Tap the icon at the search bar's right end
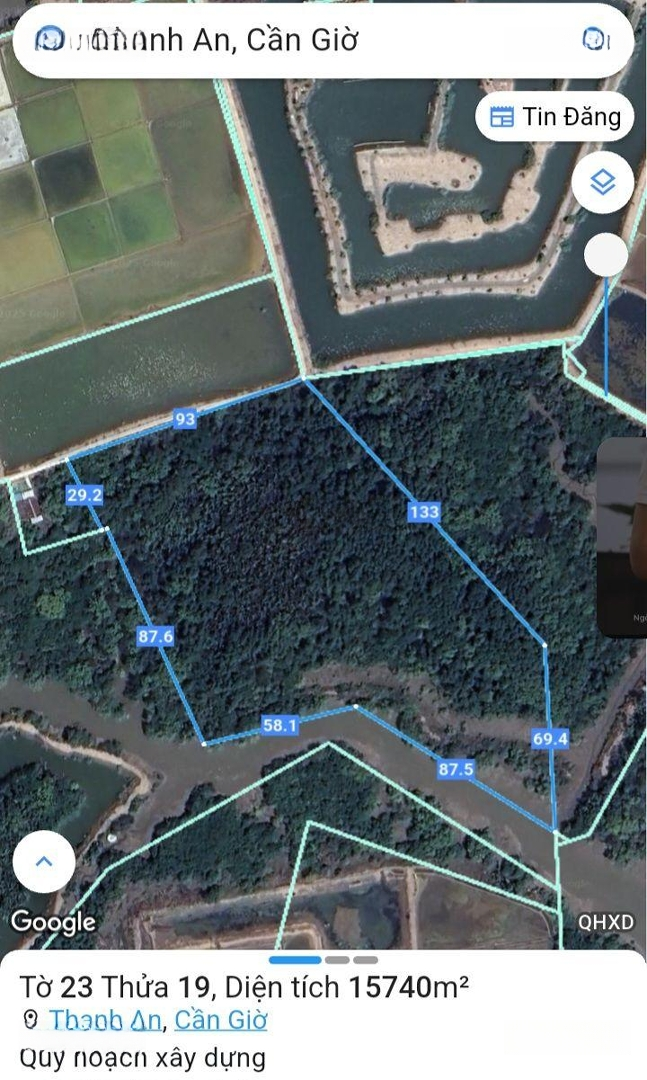This screenshot has height=1080, width=647. [595, 40]
